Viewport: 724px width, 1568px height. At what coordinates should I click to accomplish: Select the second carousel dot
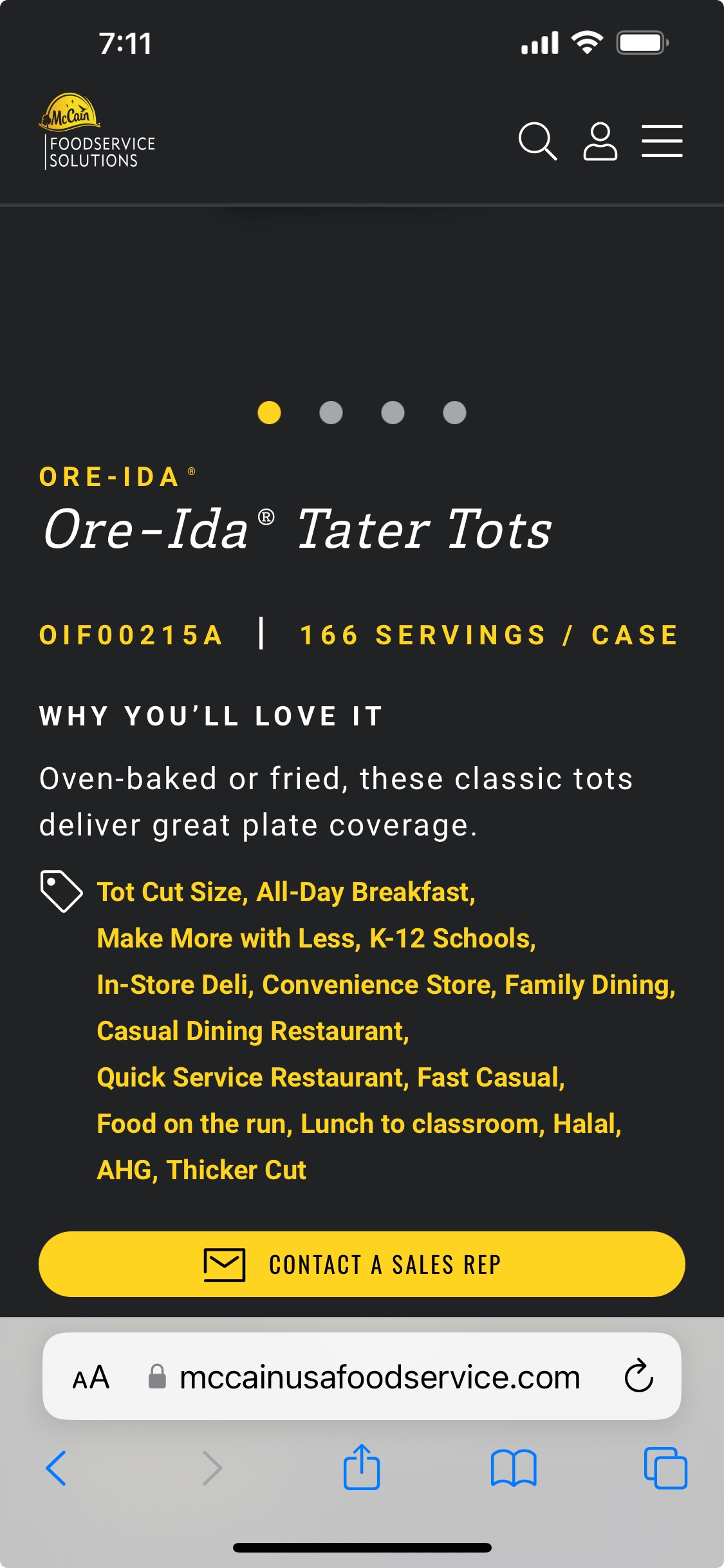(x=331, y=413)
